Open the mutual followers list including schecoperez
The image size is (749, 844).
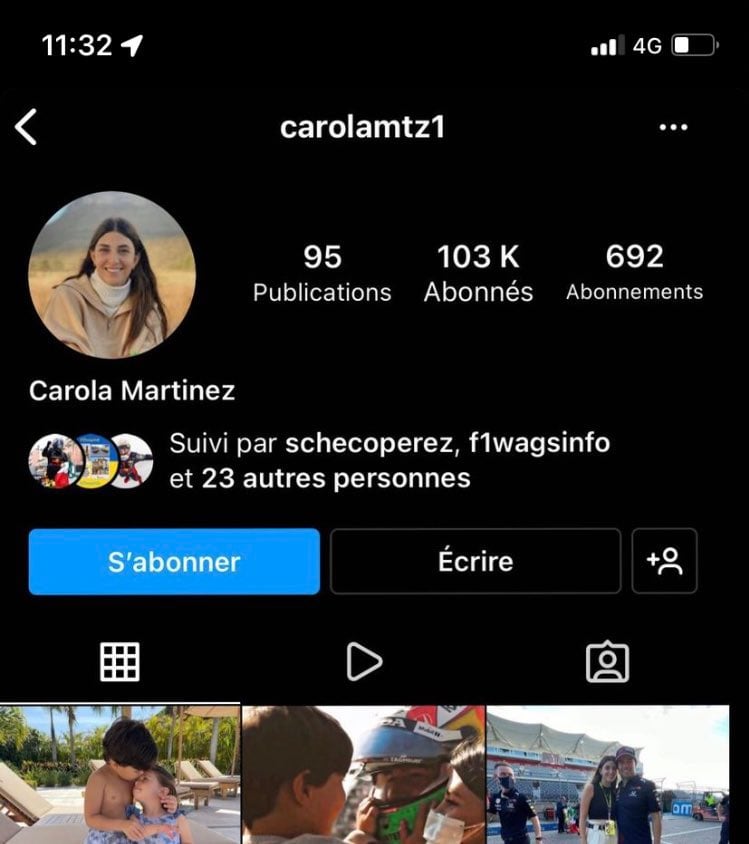point(320,461)
